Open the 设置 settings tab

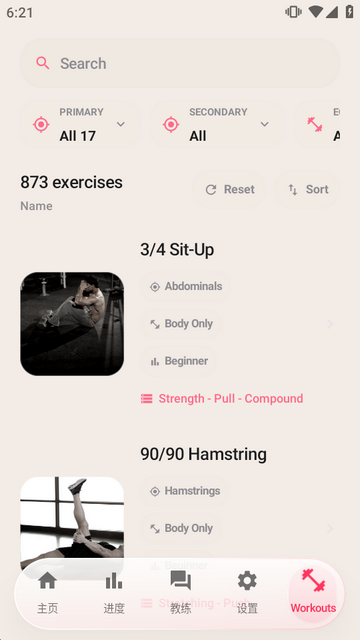(x=247, y=593)
